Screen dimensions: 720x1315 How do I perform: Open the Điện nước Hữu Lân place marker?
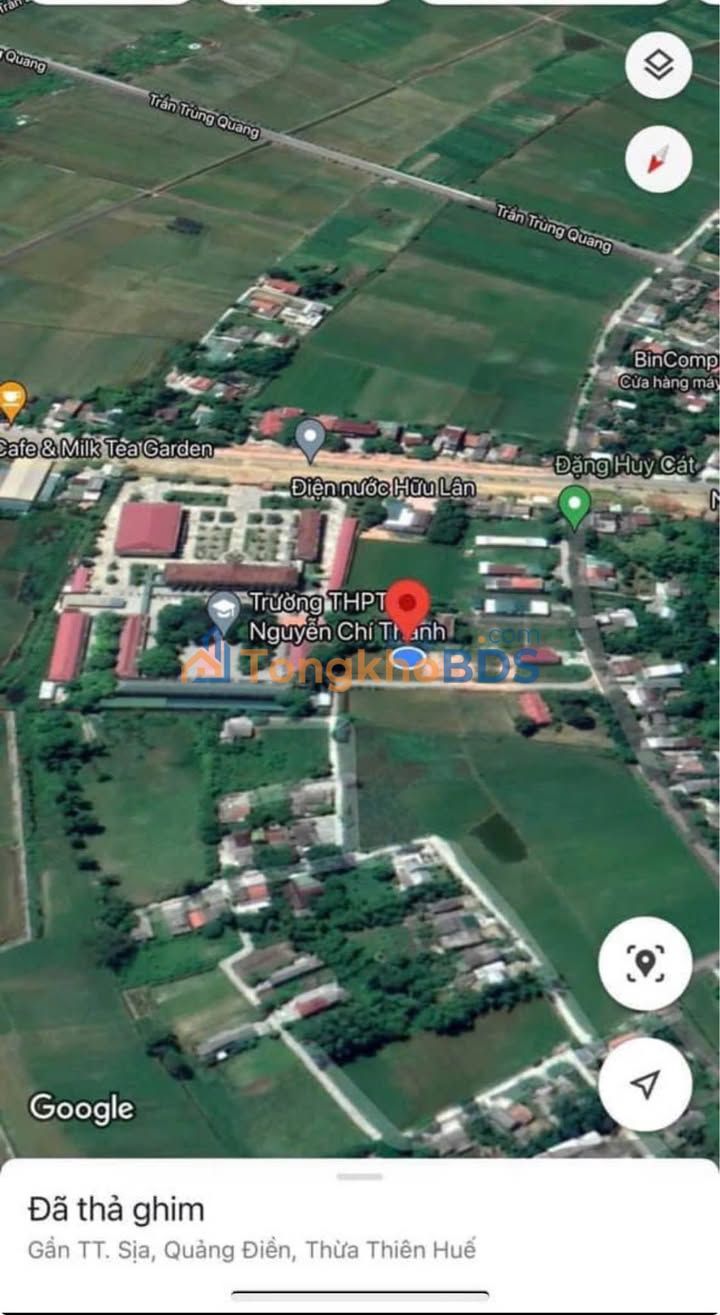click(311, 438)
